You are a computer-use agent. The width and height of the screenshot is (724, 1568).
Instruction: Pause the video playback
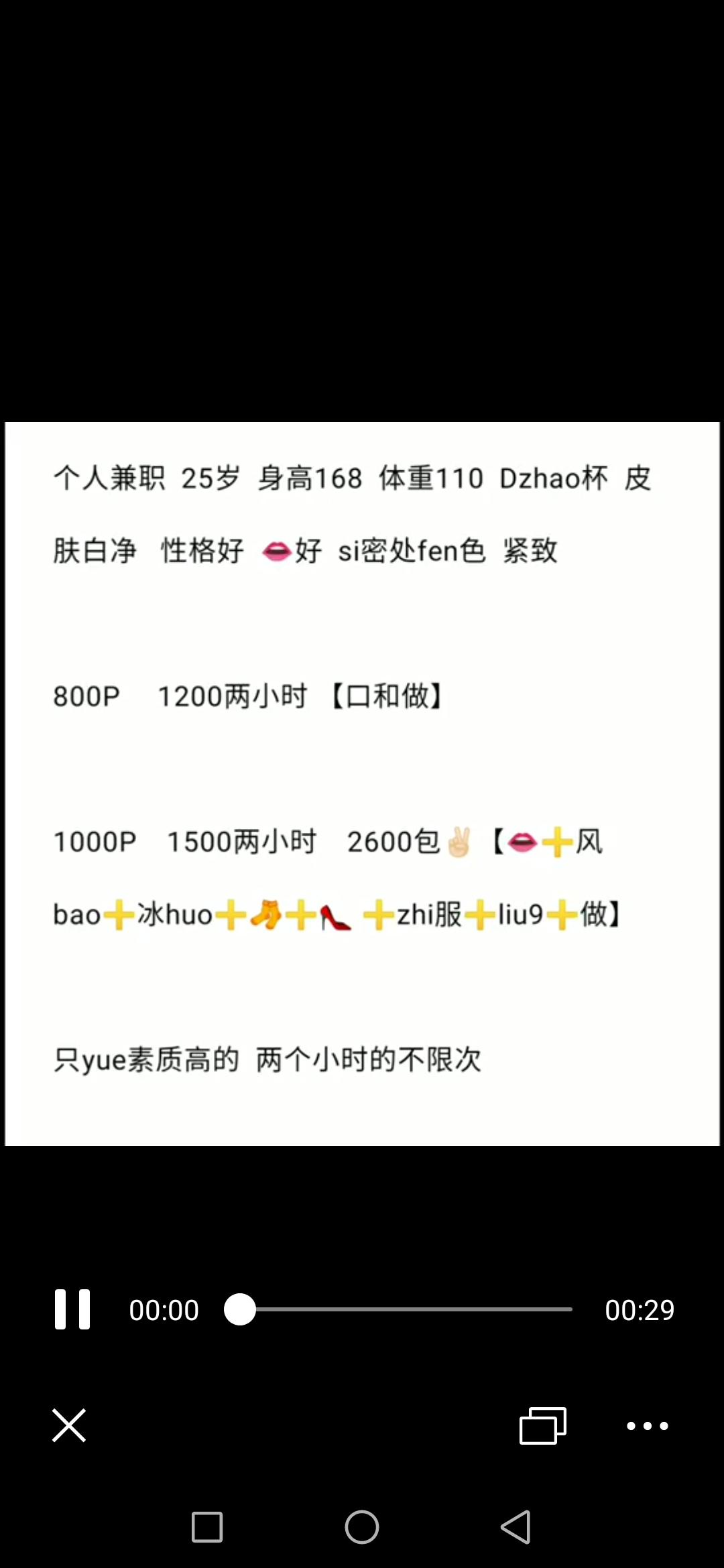coord(72,1309)
